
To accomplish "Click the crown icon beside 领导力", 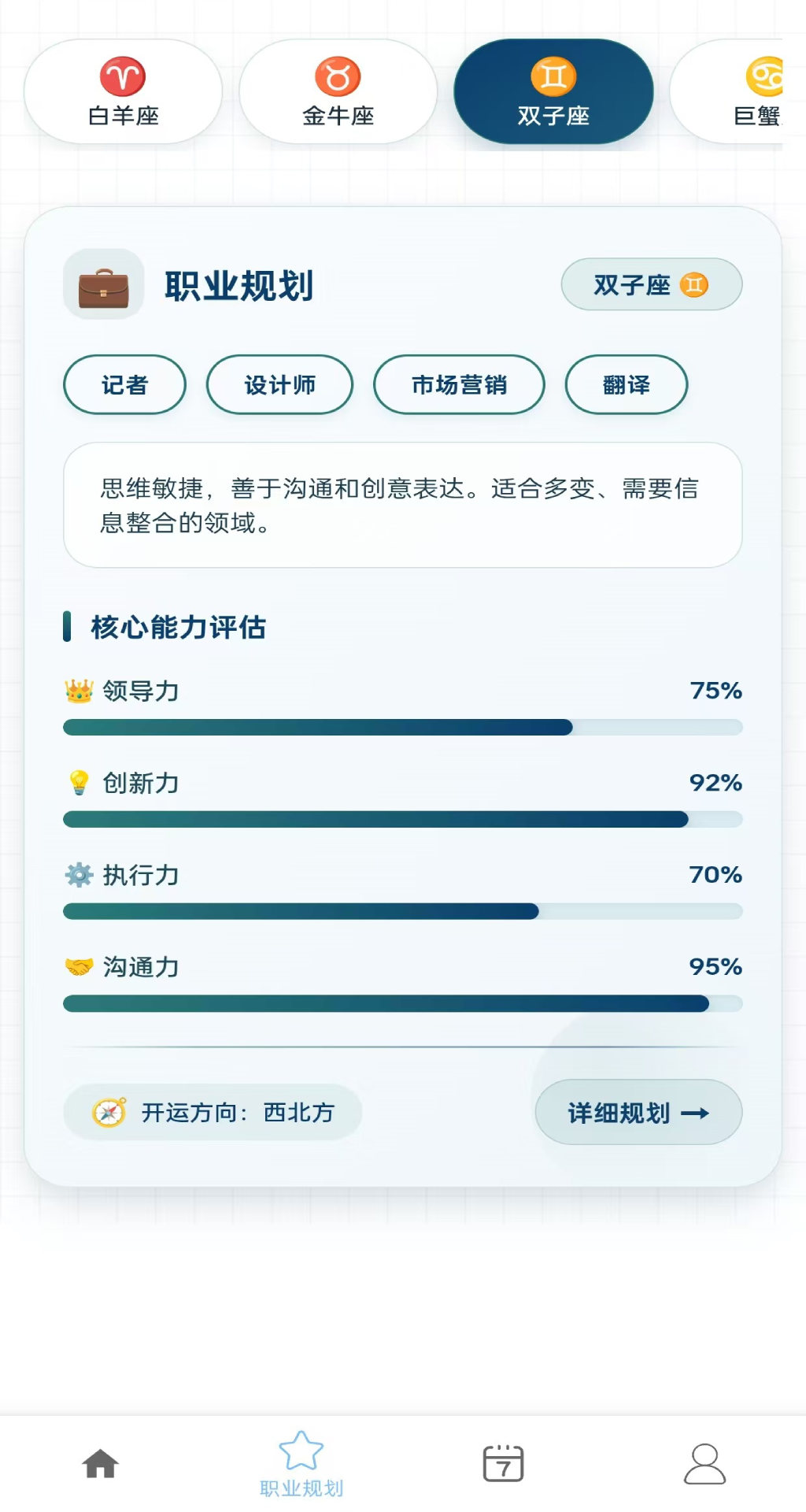I will 77,691.
